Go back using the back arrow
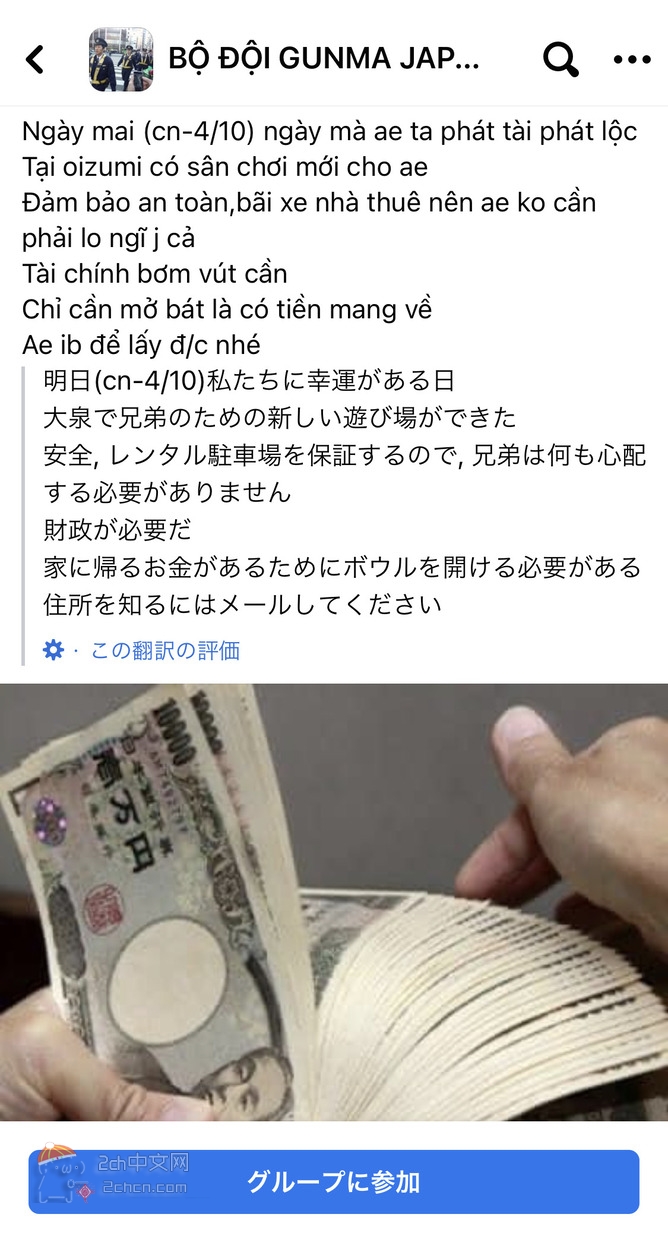 (36, 60)
